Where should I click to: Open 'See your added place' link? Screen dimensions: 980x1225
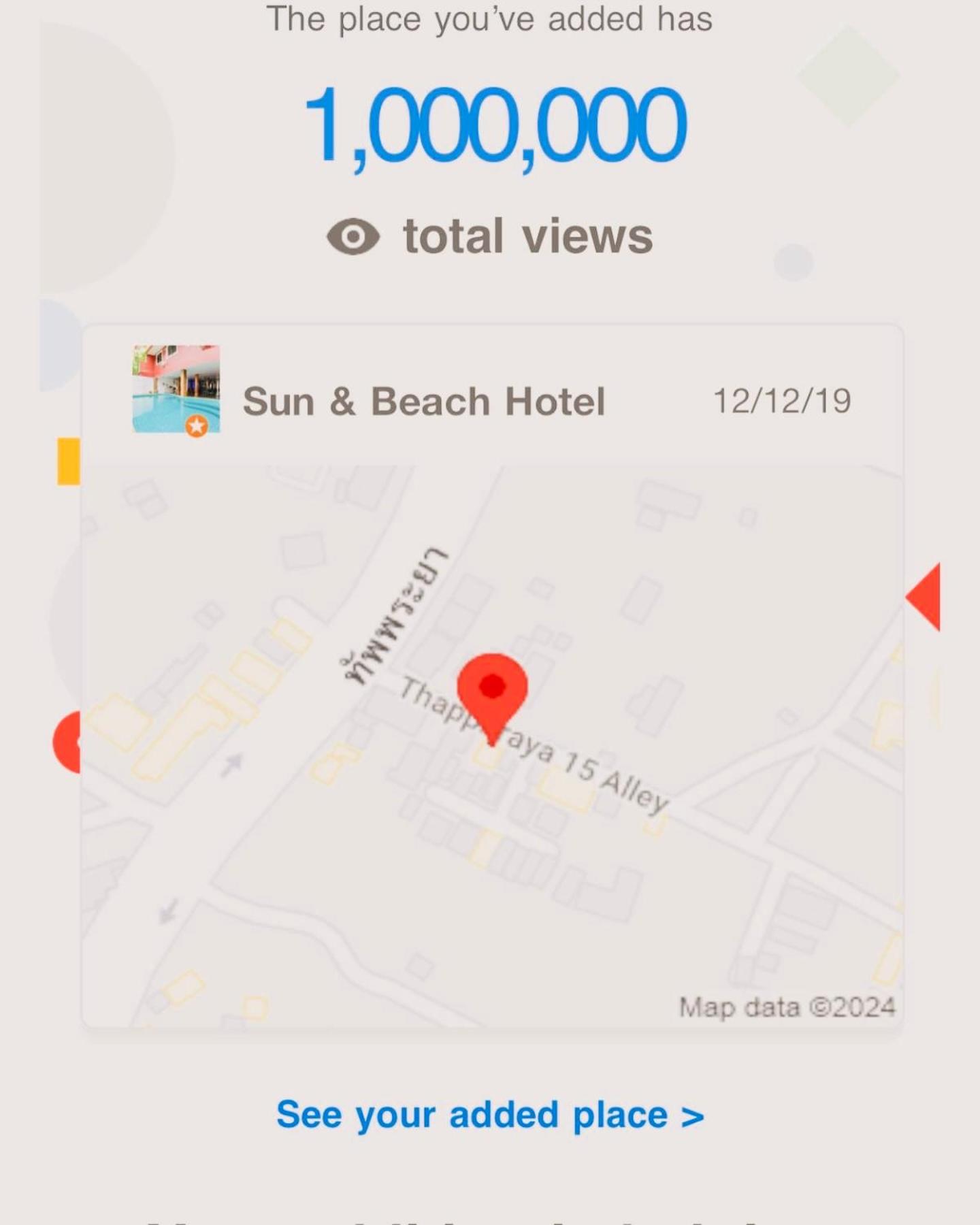coord(490,1115)
